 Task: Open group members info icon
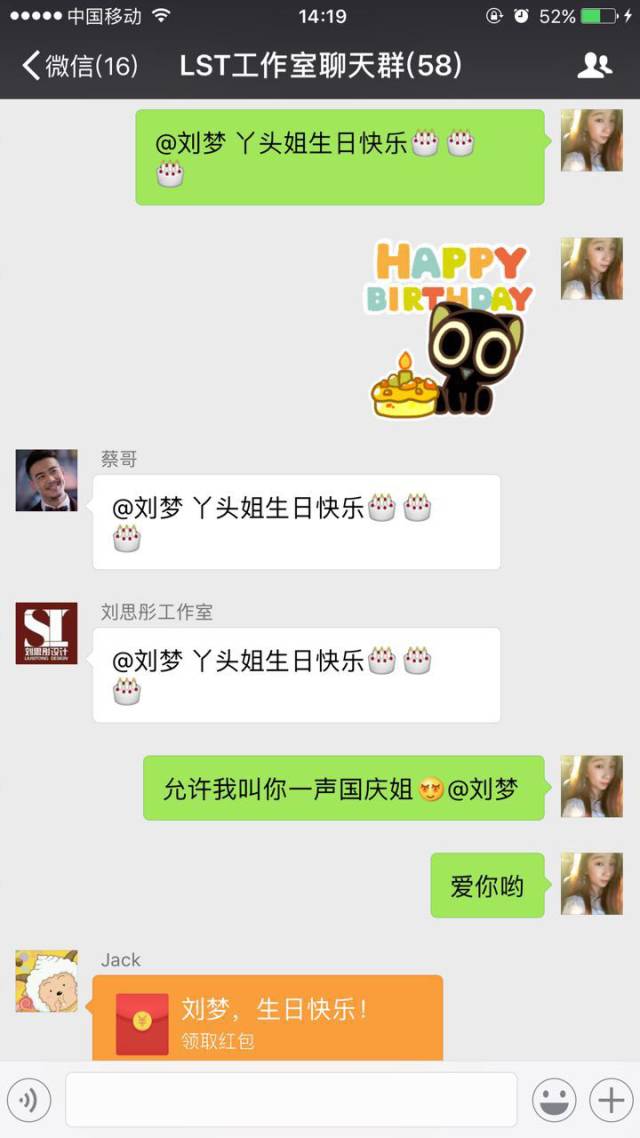click(594, 66)
